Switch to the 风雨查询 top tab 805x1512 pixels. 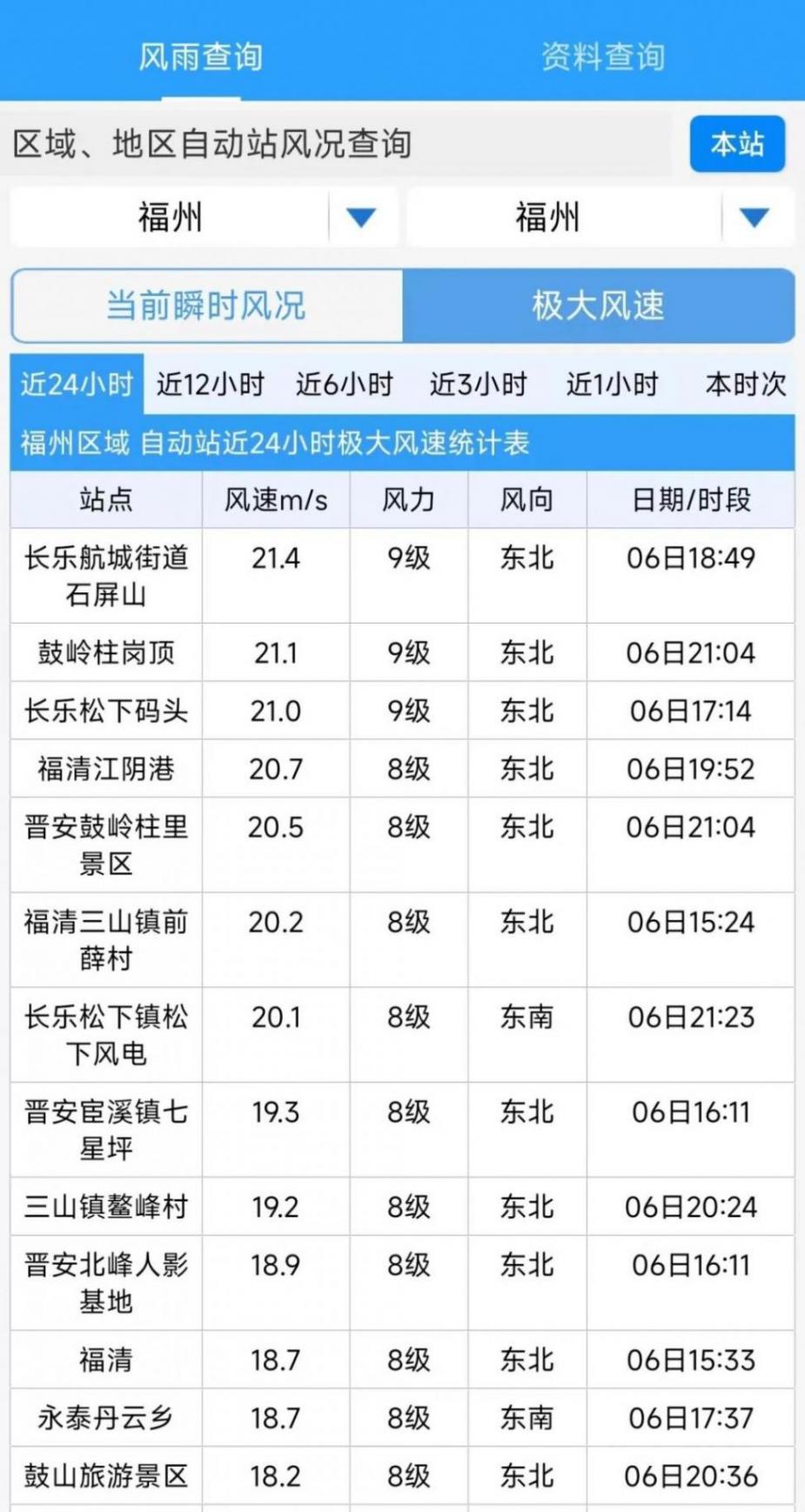click(200, 57)
